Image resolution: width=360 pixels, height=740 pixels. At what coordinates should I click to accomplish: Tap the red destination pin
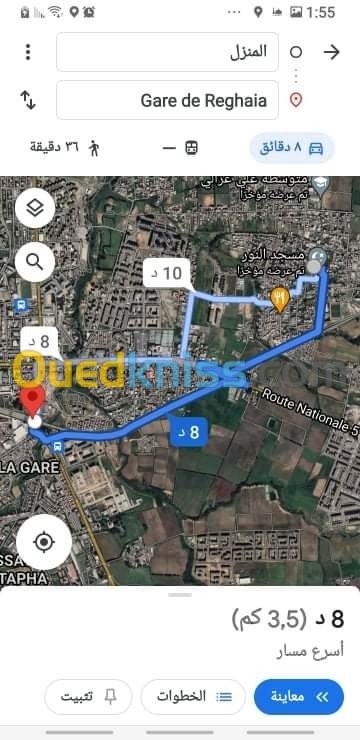pos(33,401)
